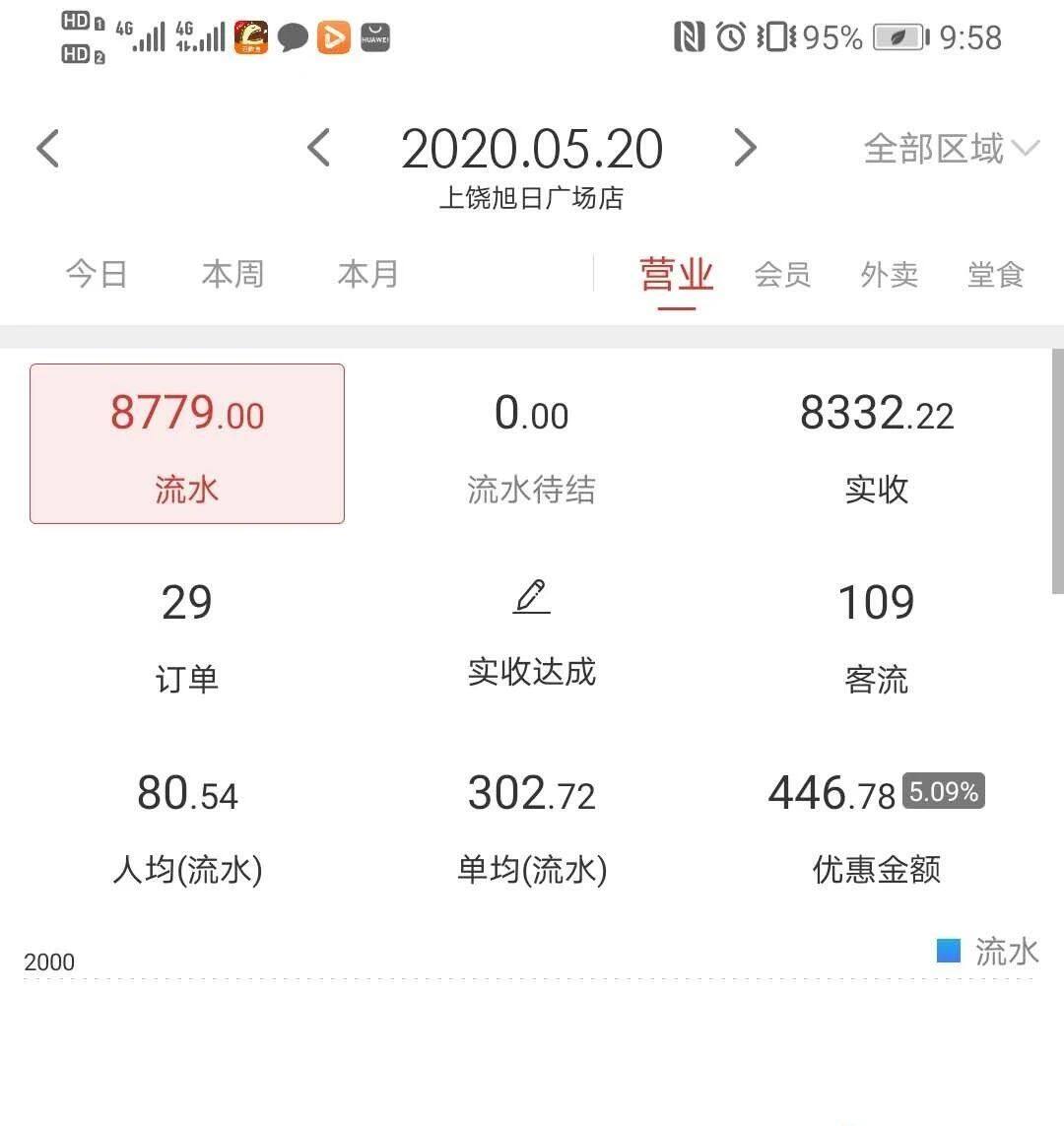Open the 外卖 tab

[889, 275]
